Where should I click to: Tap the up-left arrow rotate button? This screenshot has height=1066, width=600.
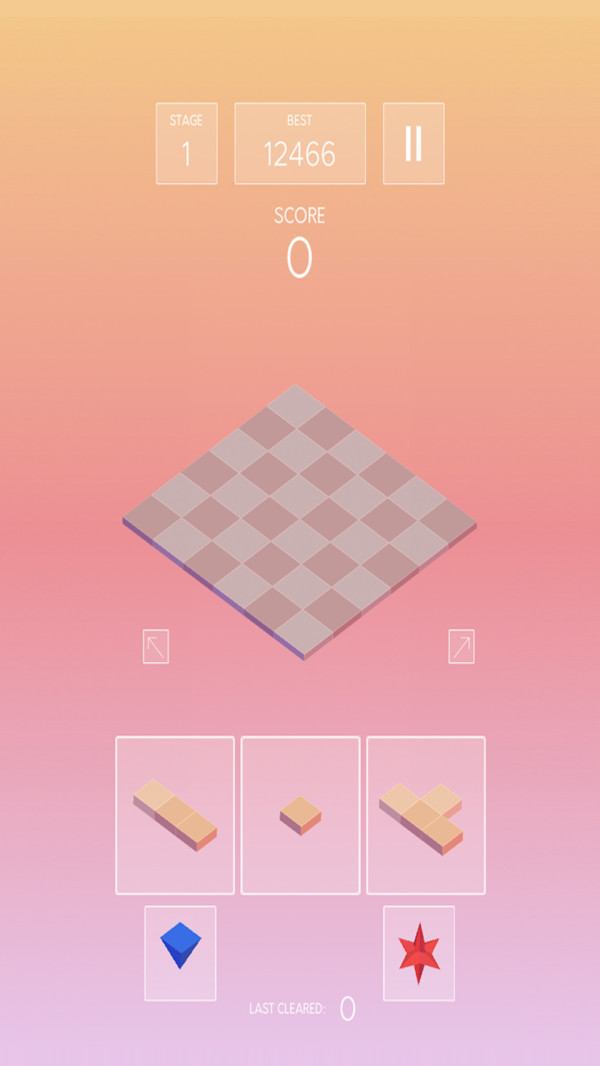[x=156, y=647]
